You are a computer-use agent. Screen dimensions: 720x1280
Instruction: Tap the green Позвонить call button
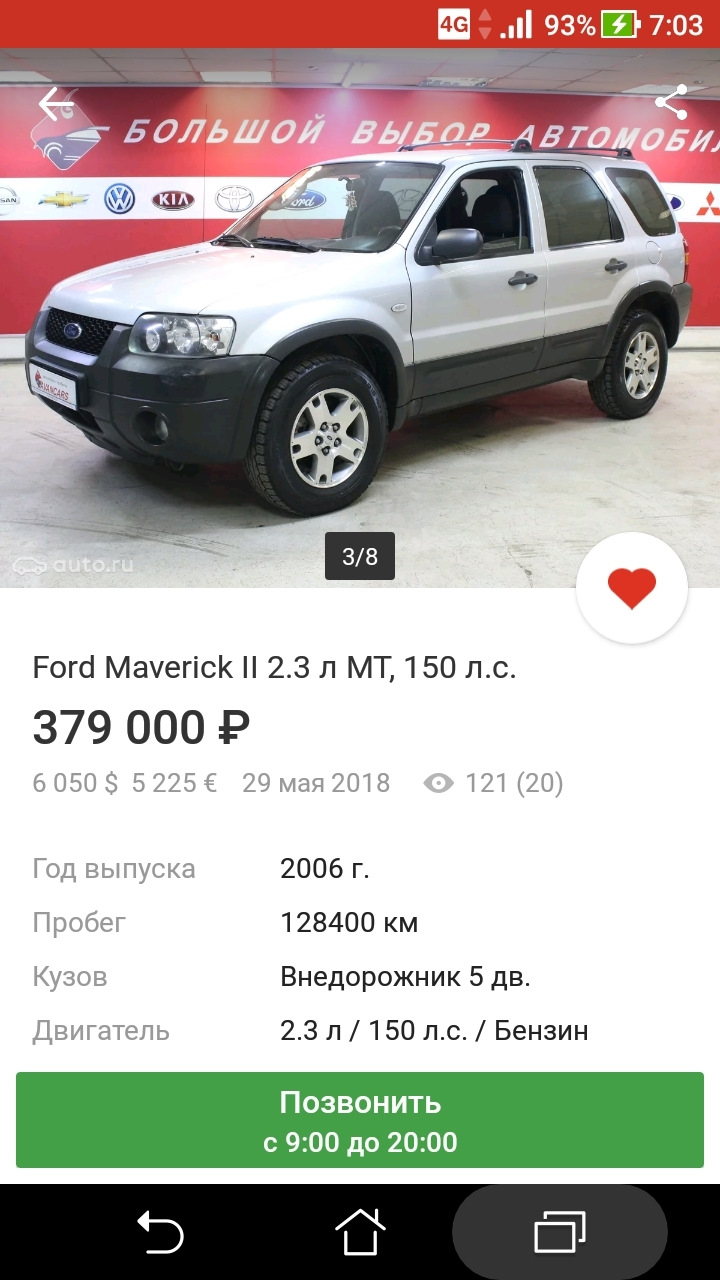click(360, 1121)
